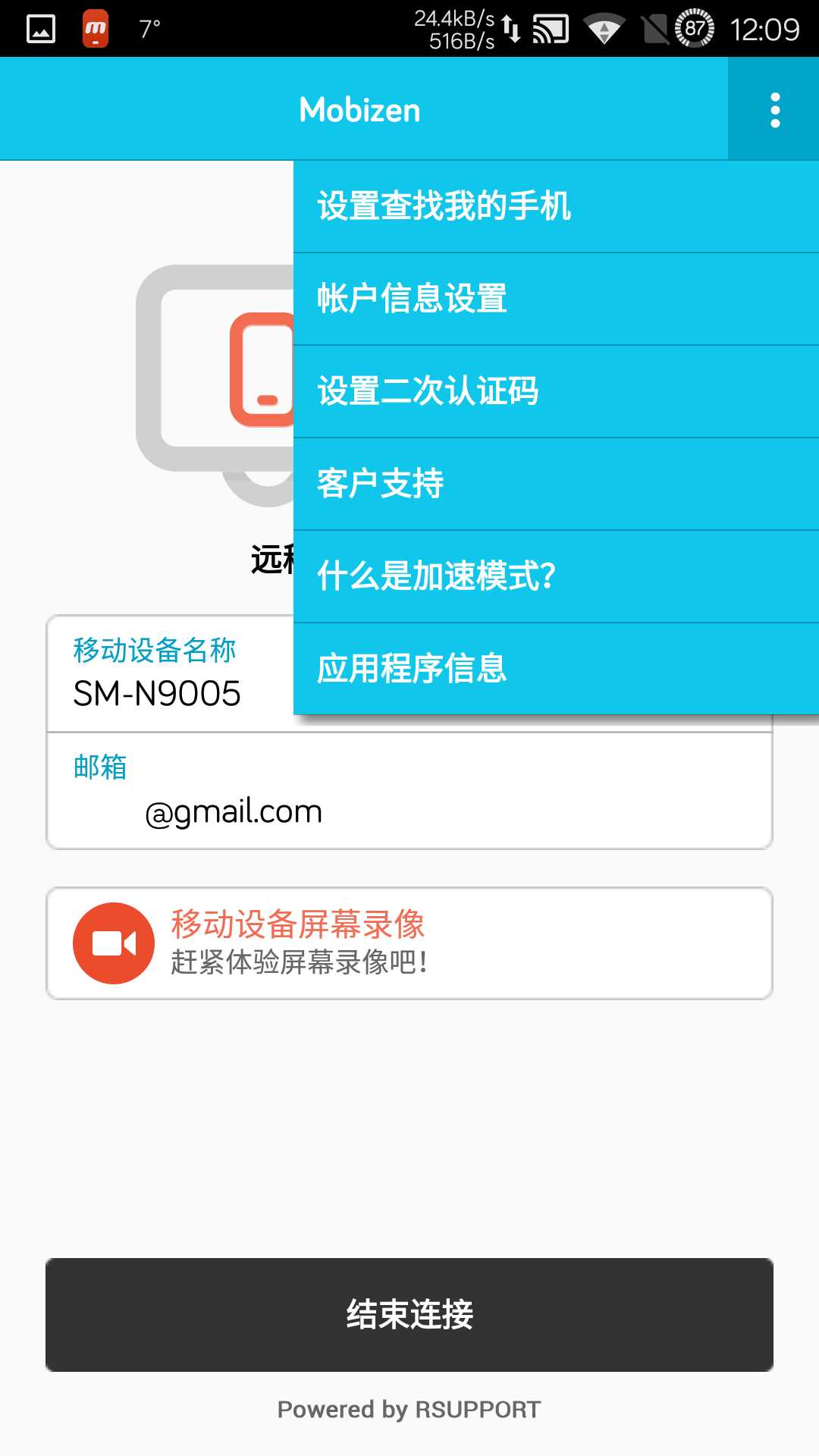Image resolution: width=819 pixels, height=1456 pixels.
Task: Open 帐户信息设置 menu item
Action: [x=555, y=299]
